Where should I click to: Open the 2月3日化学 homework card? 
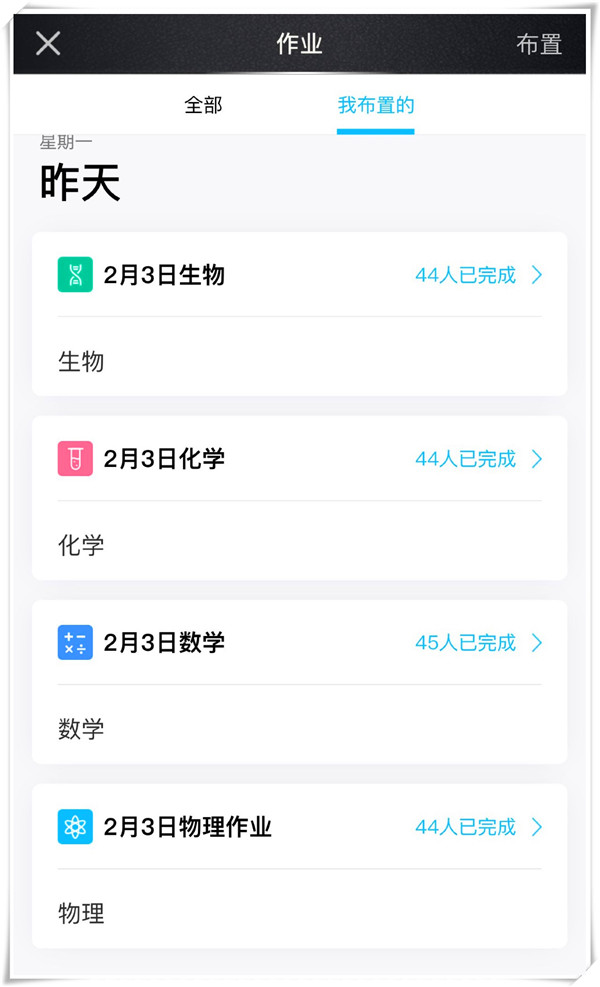[300, 498]
